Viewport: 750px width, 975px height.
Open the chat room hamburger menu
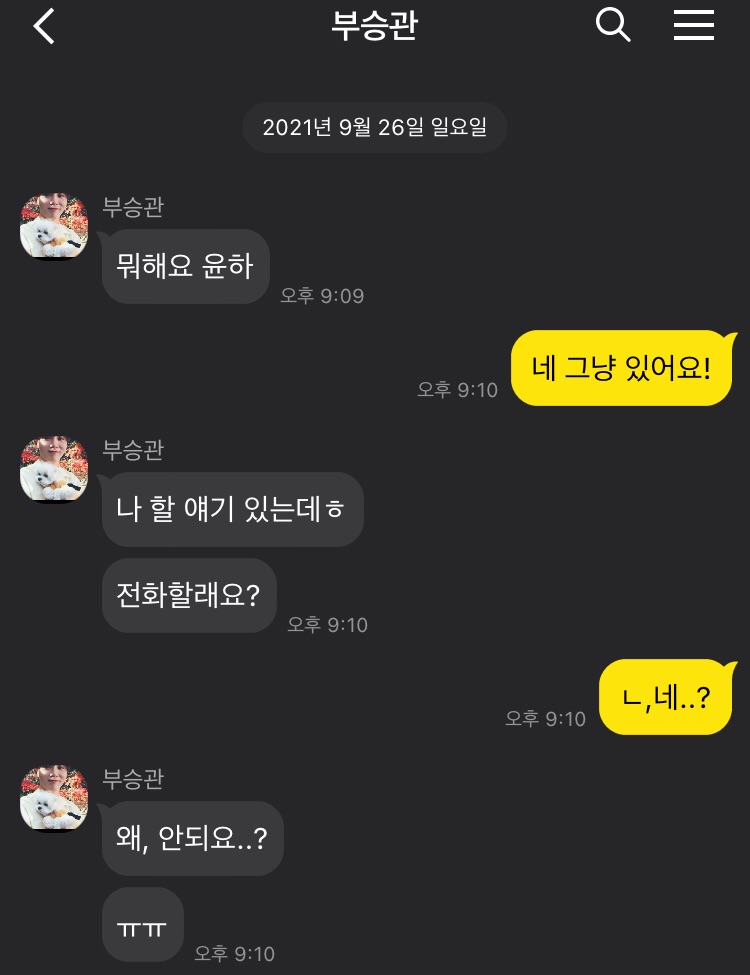(693, 26)
